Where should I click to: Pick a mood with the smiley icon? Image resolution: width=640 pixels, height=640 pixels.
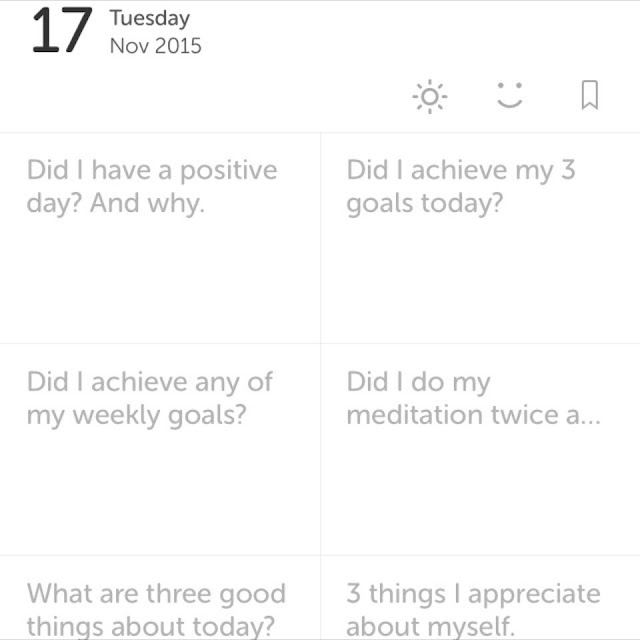click(510, 96)
